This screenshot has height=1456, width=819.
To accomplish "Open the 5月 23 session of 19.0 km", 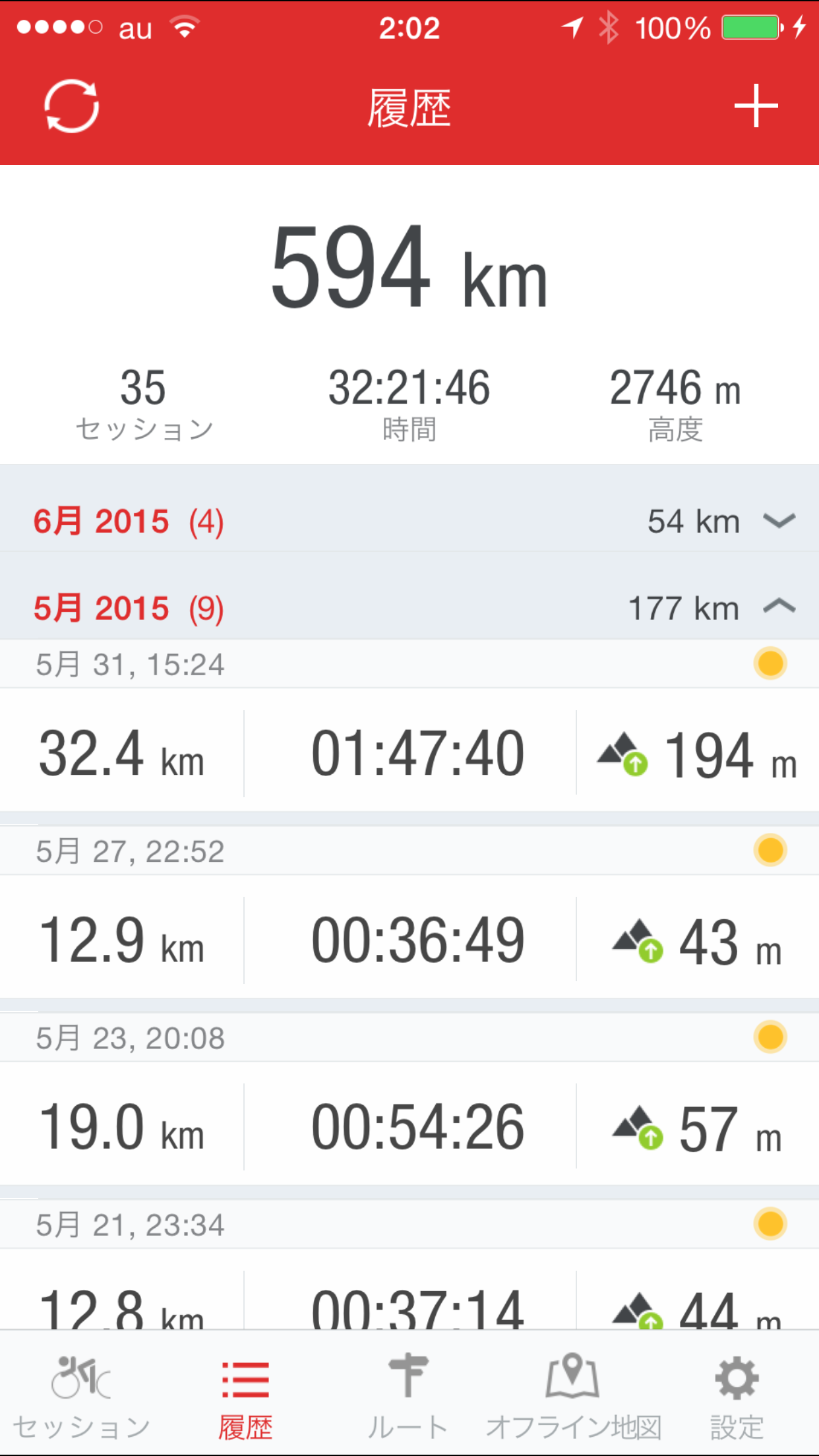I will pos(409,1099).
